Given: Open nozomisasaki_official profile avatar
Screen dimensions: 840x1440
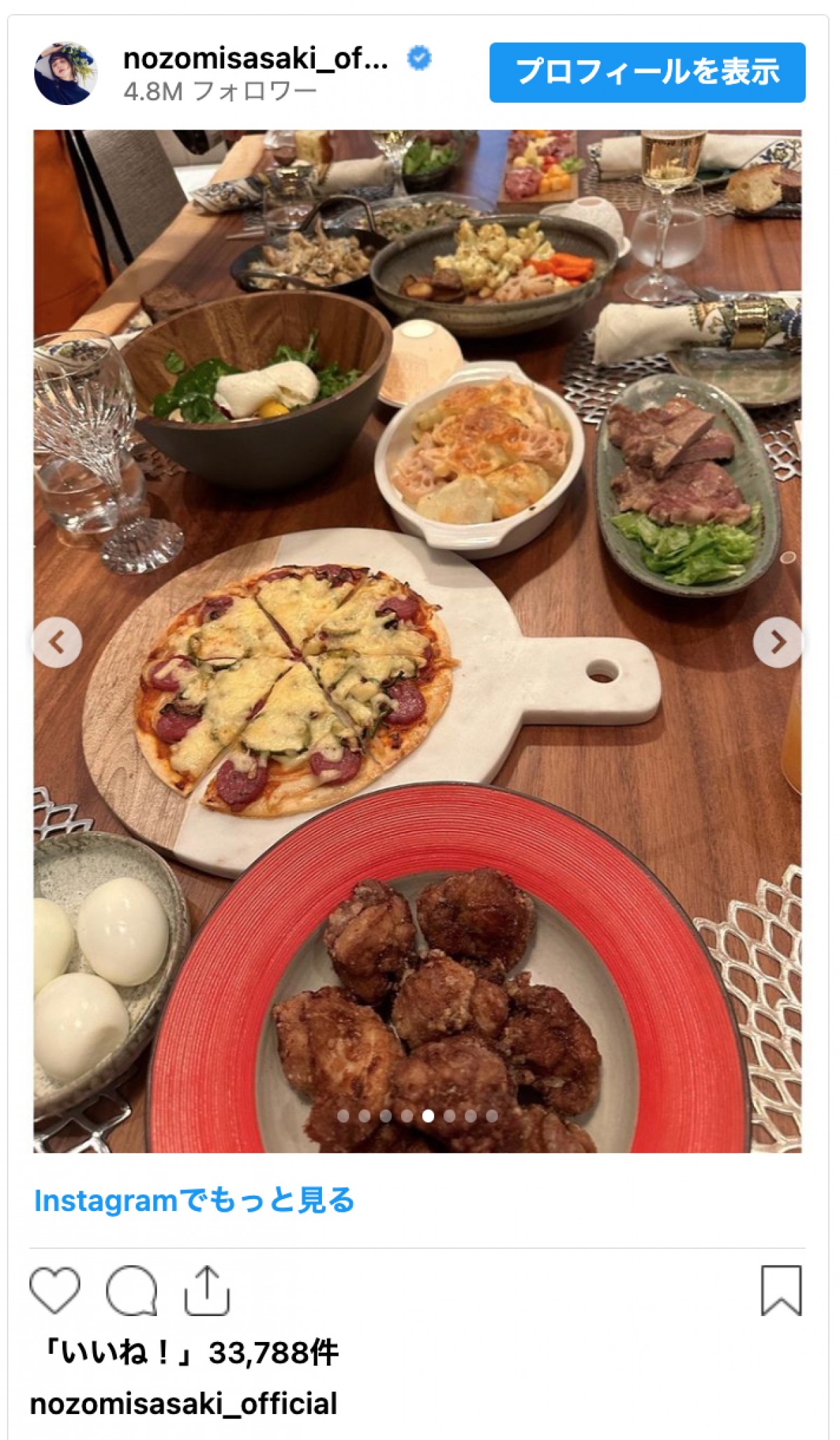Looking at the screenshot, I should point(66,73).
